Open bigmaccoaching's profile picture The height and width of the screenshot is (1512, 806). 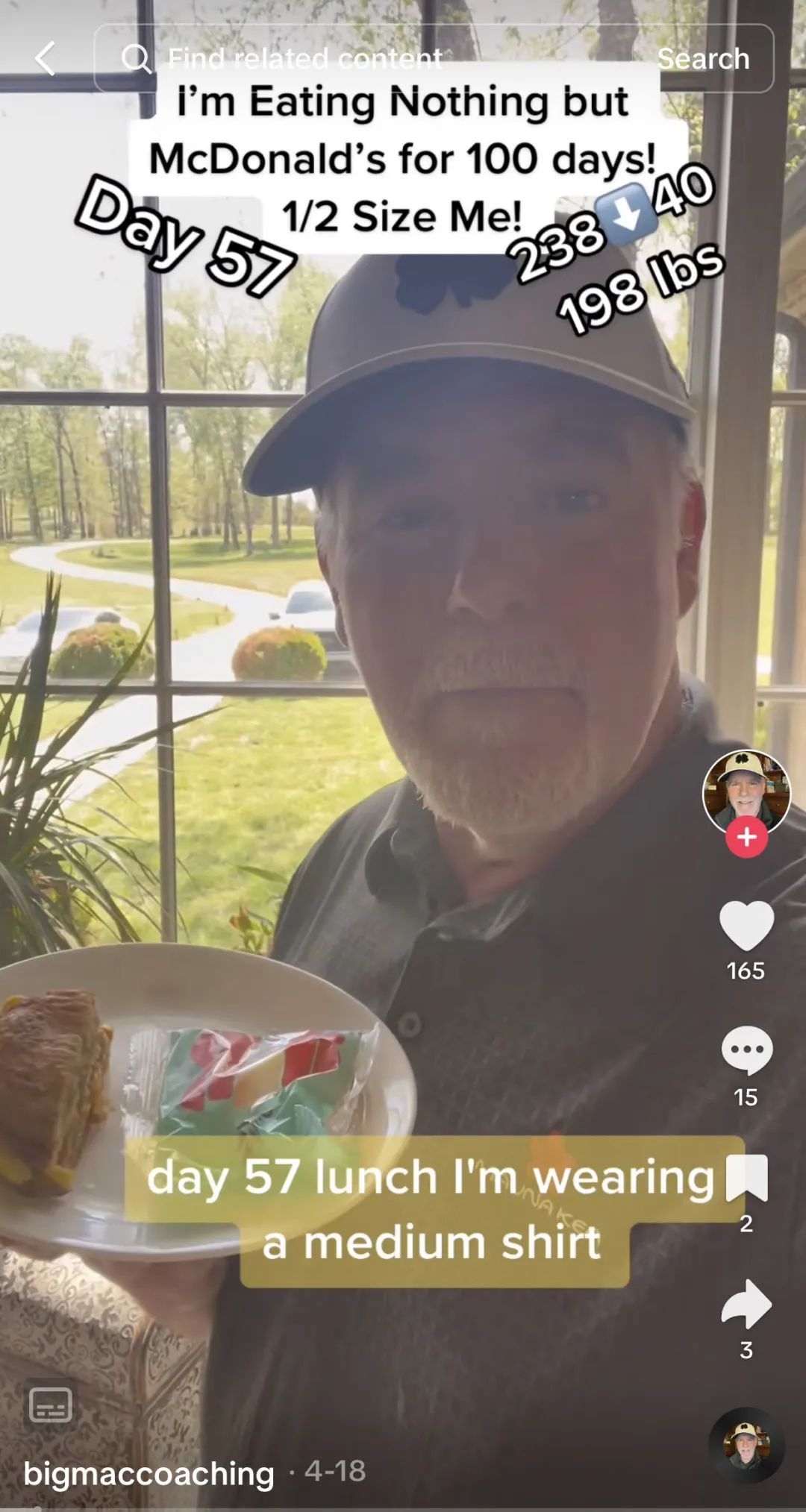point(746,791)
